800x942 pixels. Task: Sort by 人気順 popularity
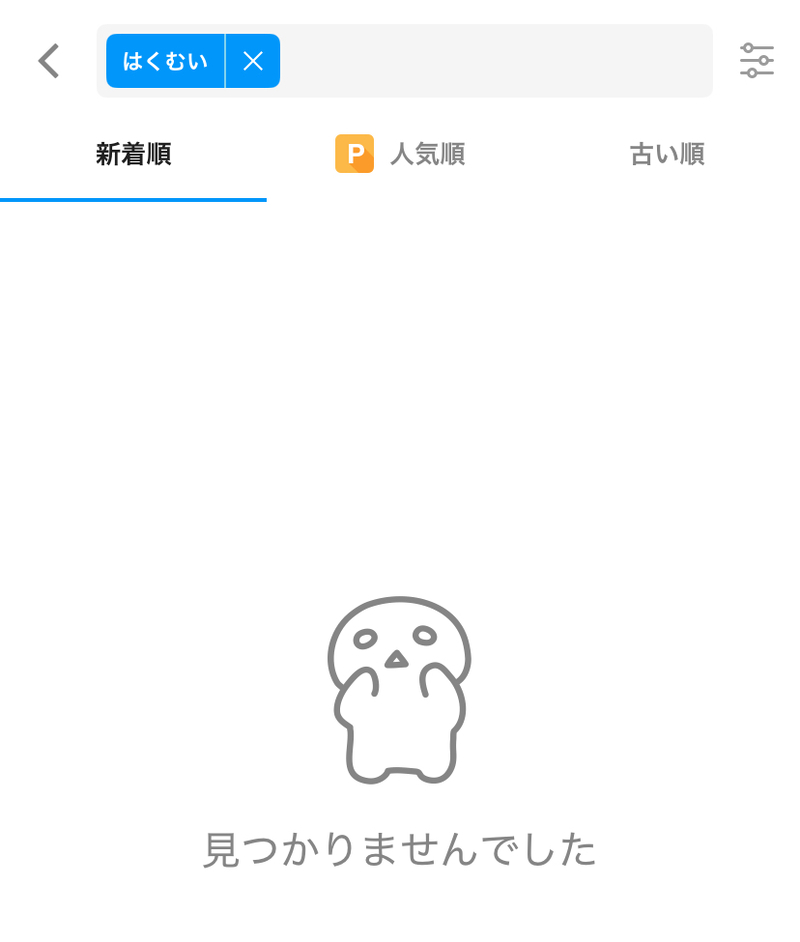coord(400,155)
